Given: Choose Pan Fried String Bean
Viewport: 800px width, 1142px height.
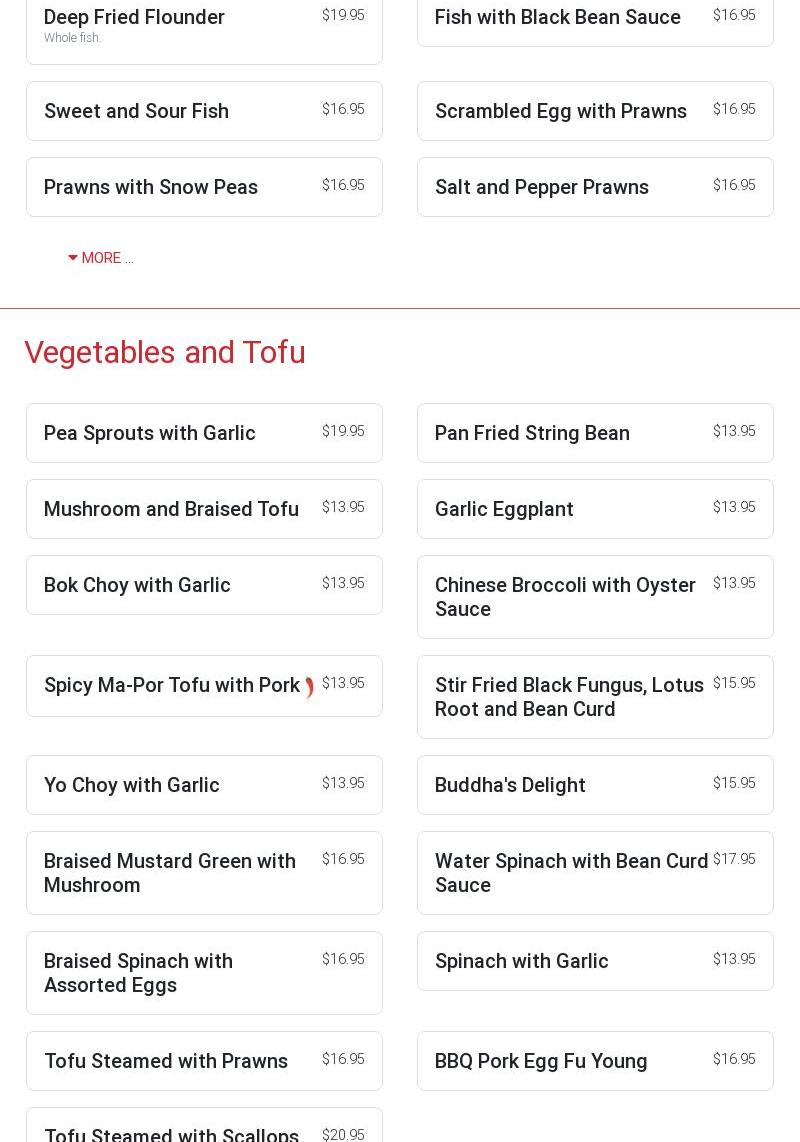Looking at the screenshot, I should tap(532, 433).
